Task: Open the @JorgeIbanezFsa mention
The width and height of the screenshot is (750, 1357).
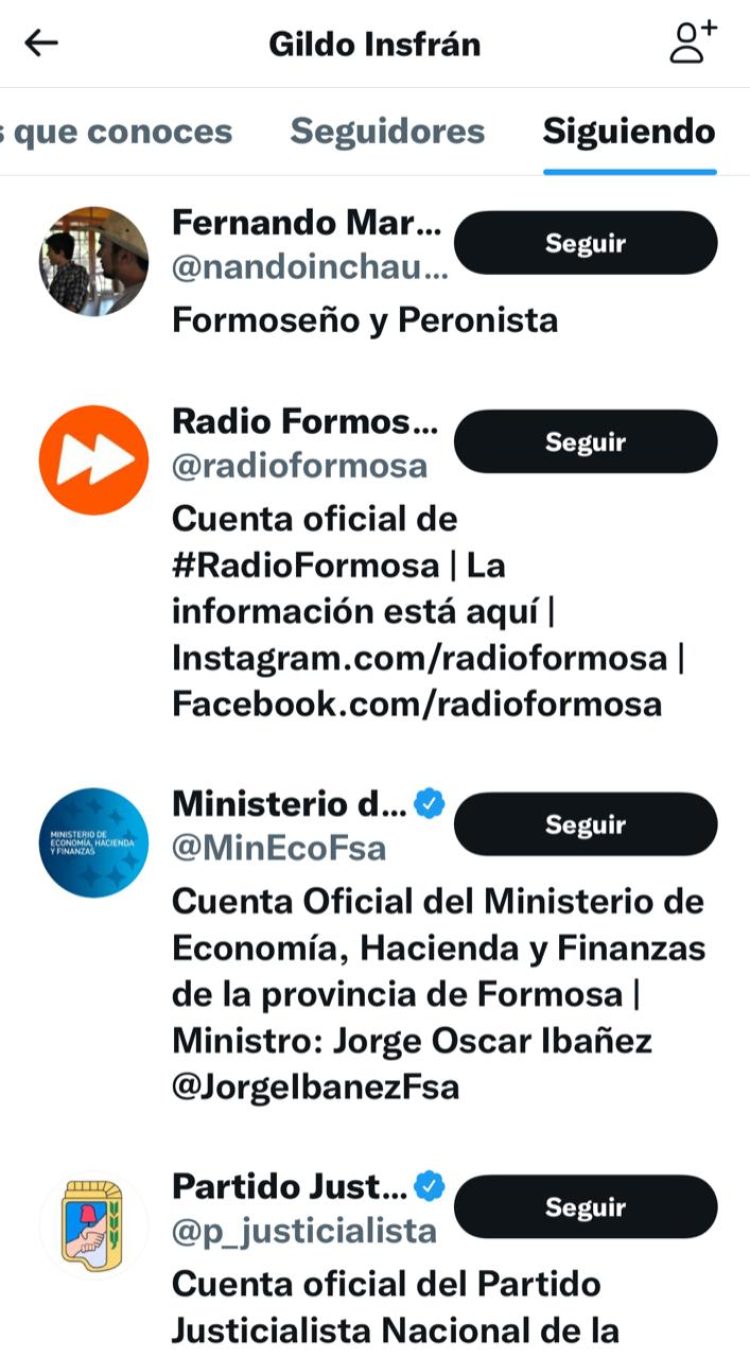Action: (320, 1086)
